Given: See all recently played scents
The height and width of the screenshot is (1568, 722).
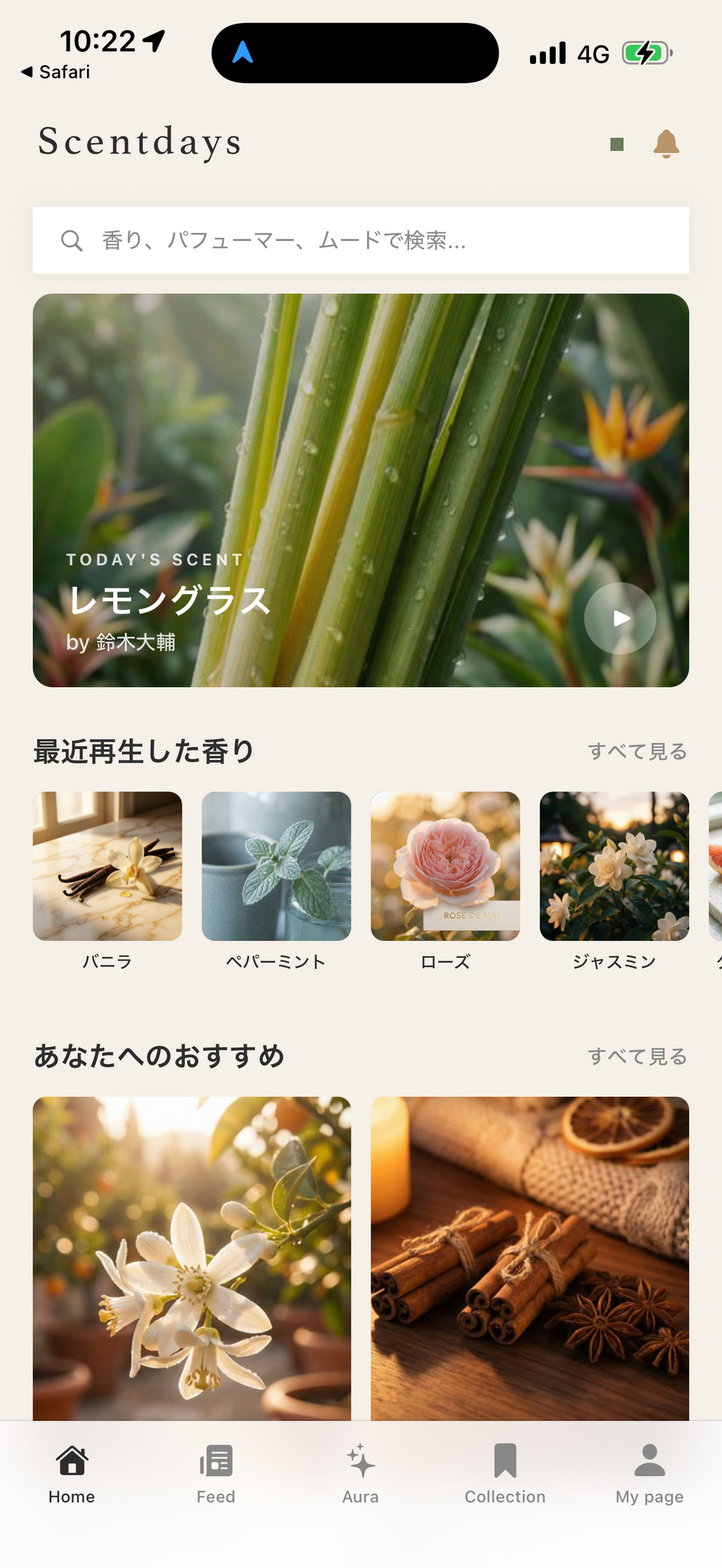Looking at the screenshot, I should 637,751.
